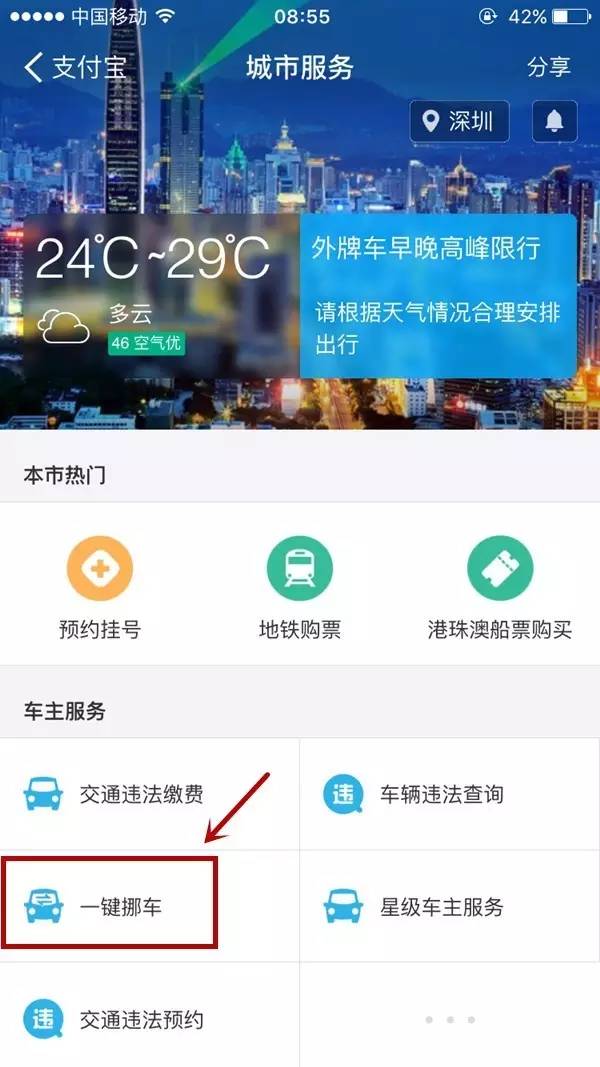Show more car owner services

(450, 1019)
